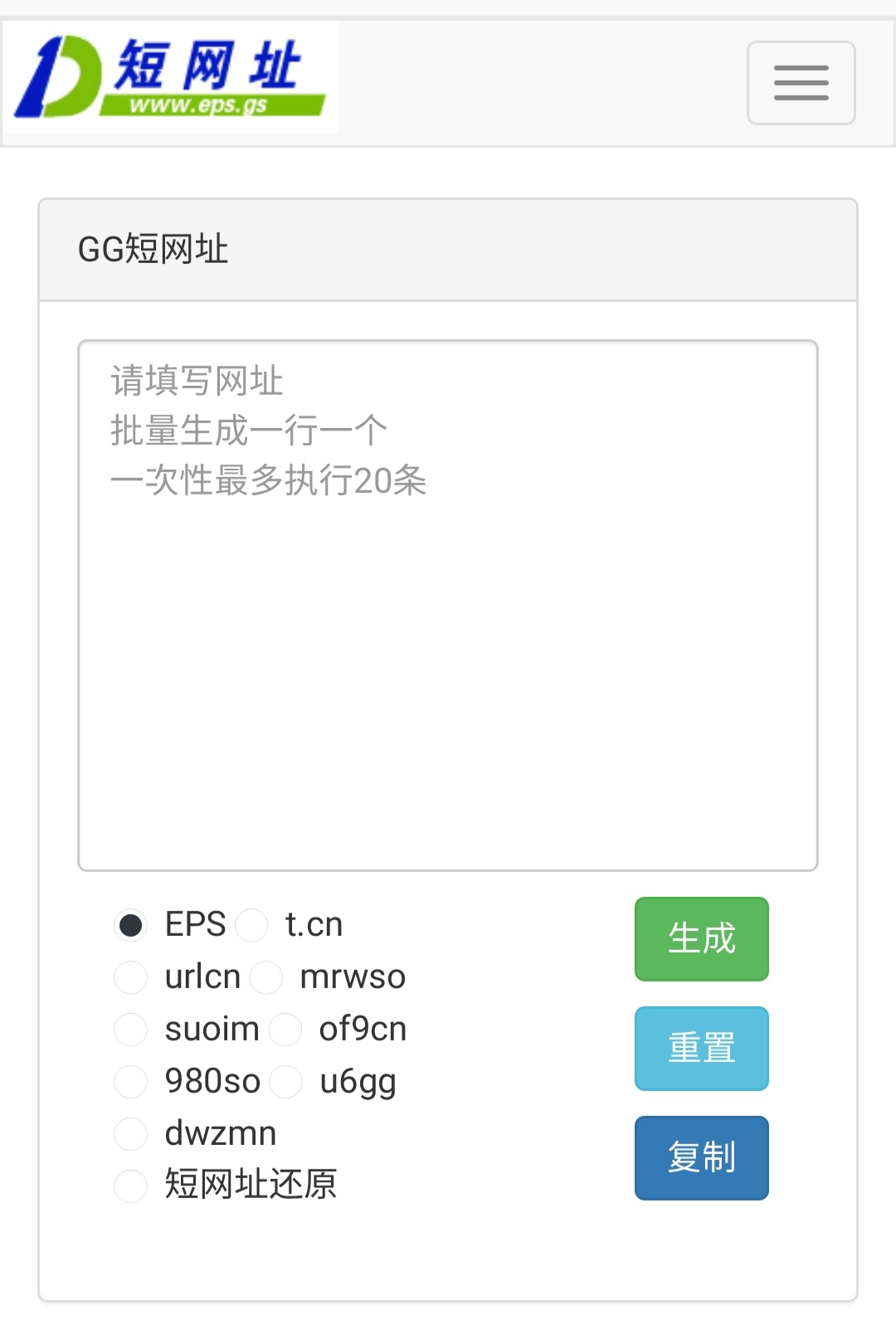The height and width of the screenshot is (1325, 896).
Task: Open the hamburger navigation menu
Action: tap(801, 83)
